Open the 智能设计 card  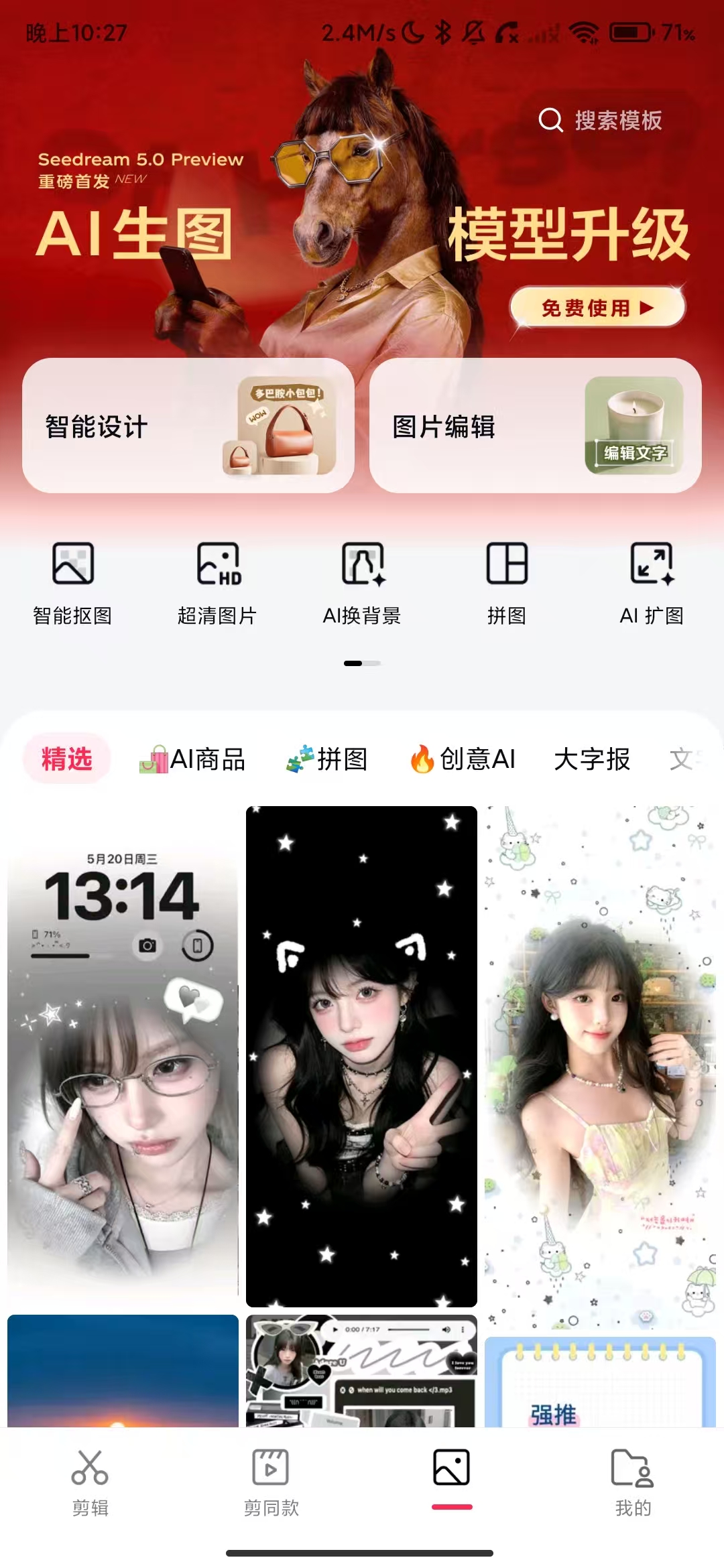(188, 426)
